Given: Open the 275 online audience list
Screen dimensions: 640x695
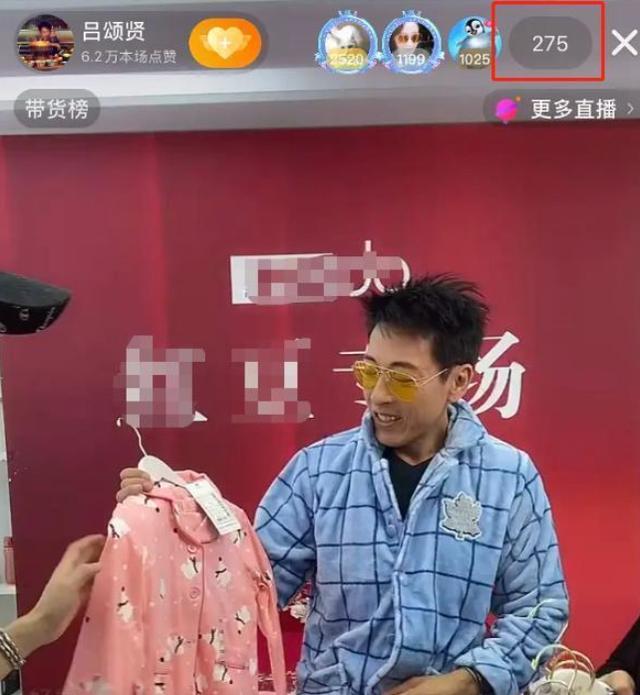Looking at the screenshot, I should pyautogui.click(x=550, y=43).
